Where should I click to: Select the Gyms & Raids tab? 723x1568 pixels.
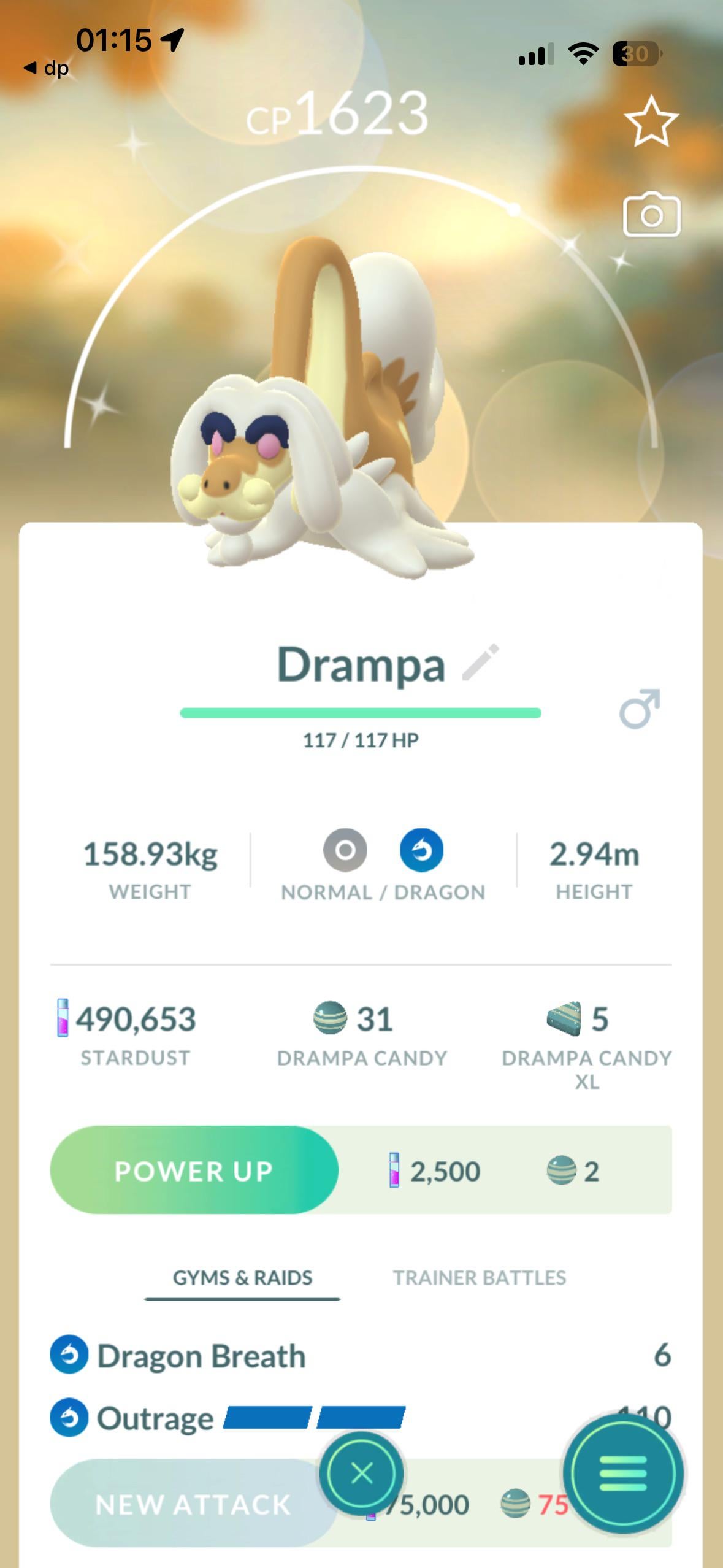(x=242, y=1277)
